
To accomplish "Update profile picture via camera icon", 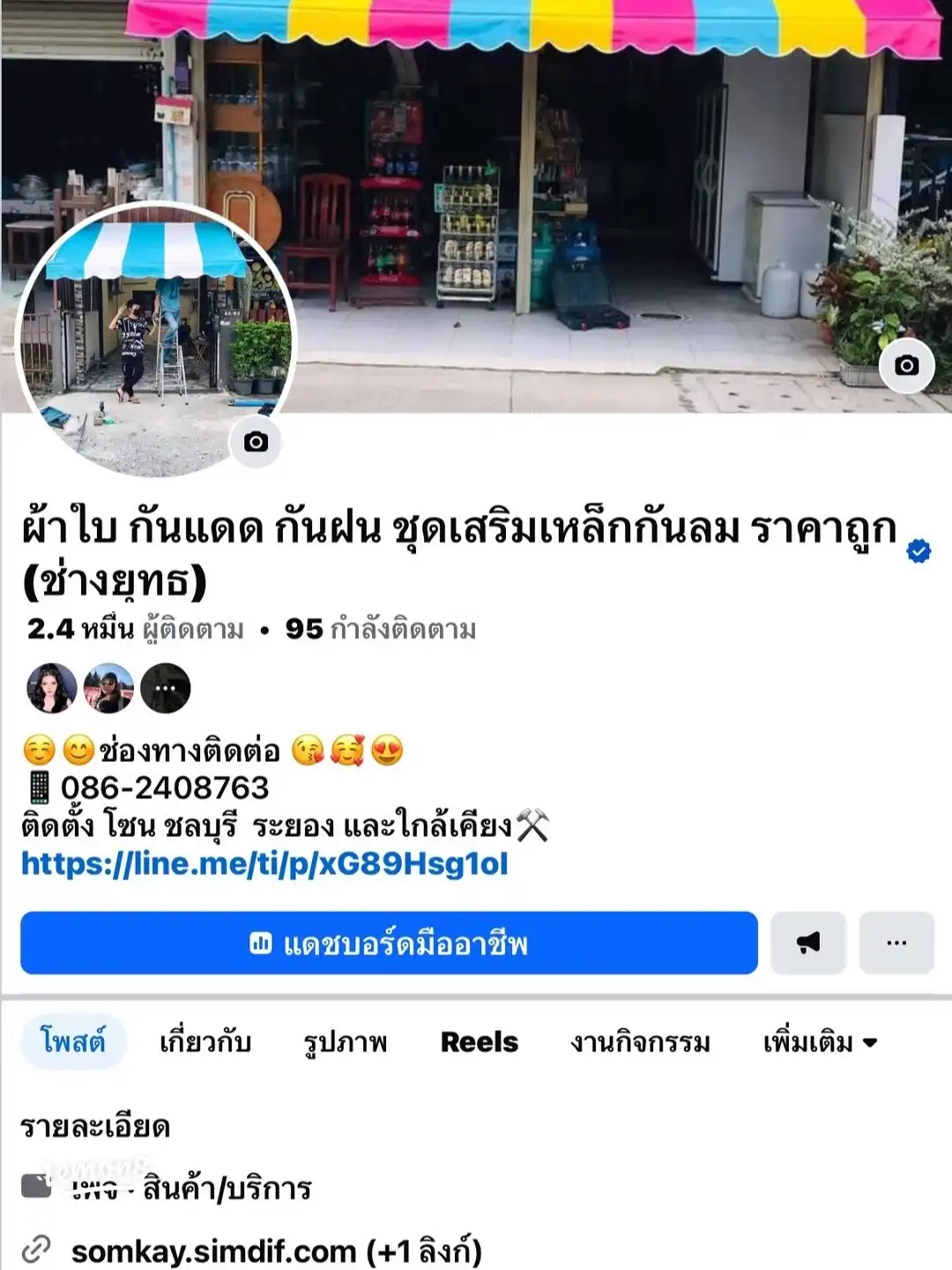I will [x=256, y=442].
